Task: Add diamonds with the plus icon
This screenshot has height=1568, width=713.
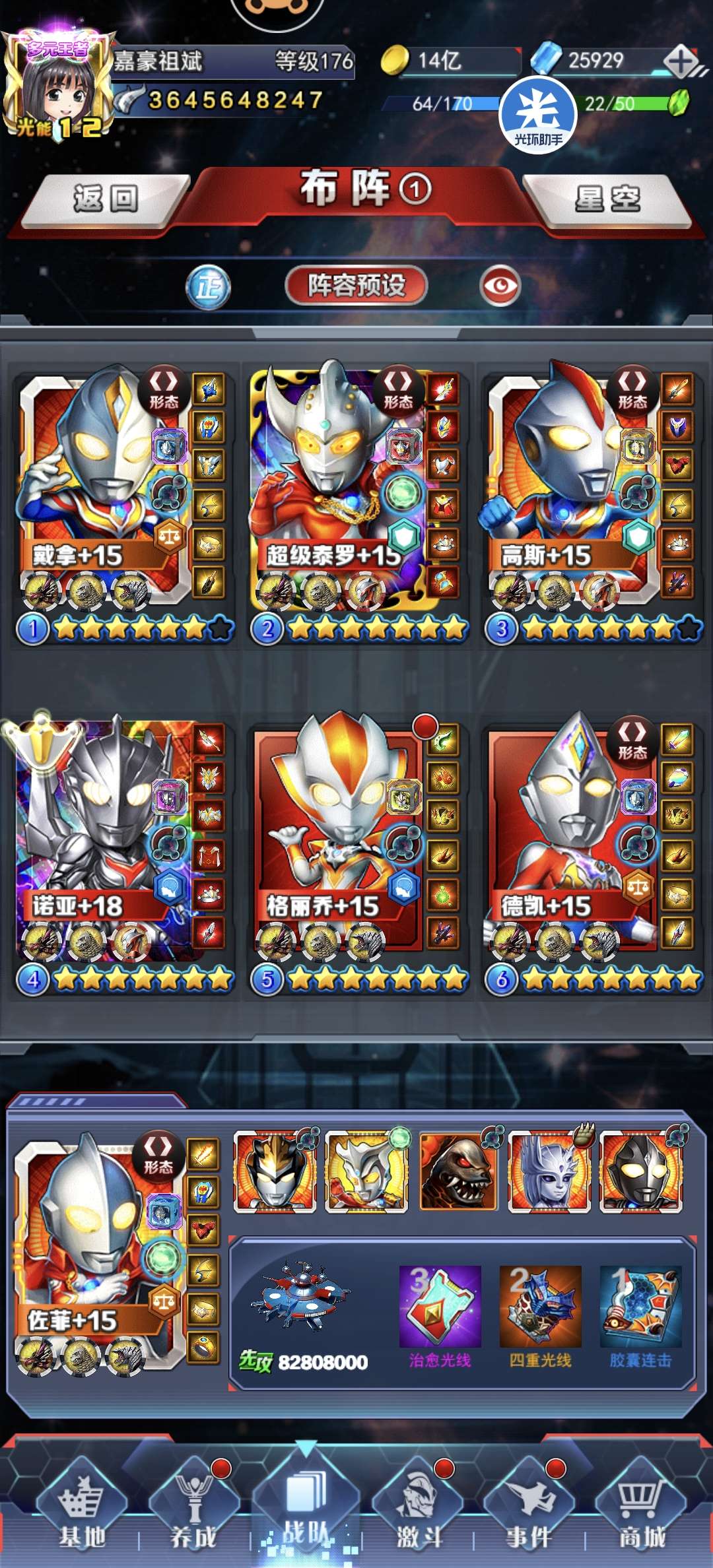Action: coord(681,62)
